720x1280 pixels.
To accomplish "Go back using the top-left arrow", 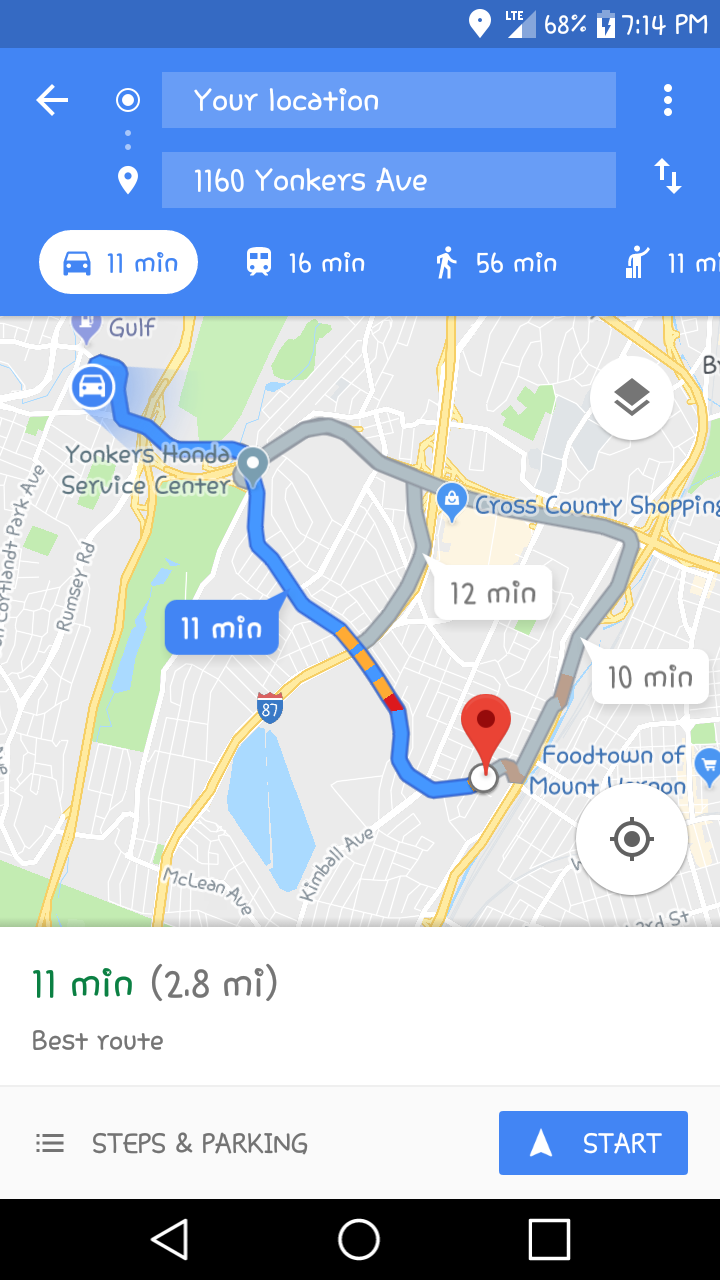I will point(52,100).
